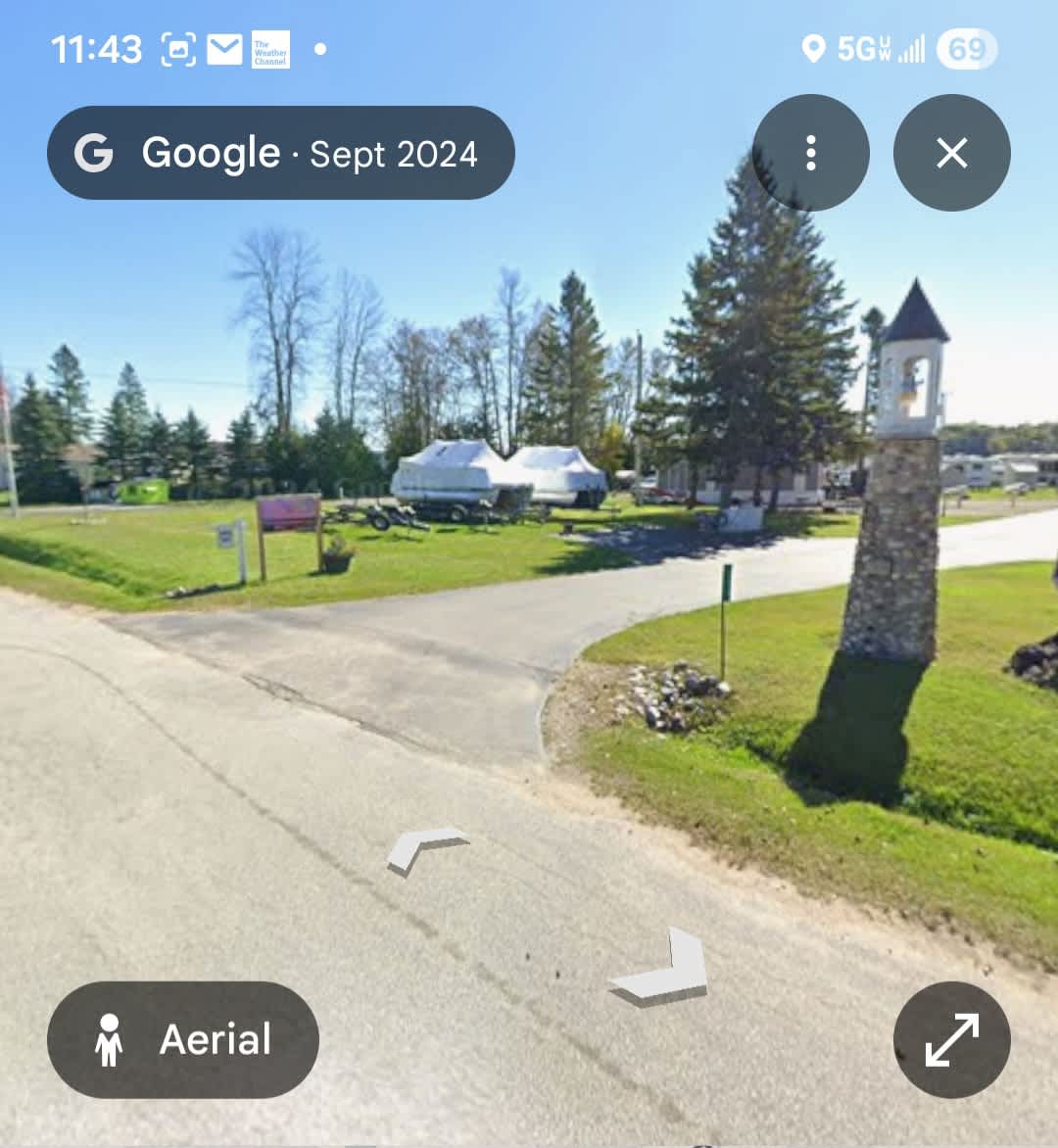This screenshot has width=1058, height=1148.
Task: Close the Street View panorama
Action: (951, 151)
